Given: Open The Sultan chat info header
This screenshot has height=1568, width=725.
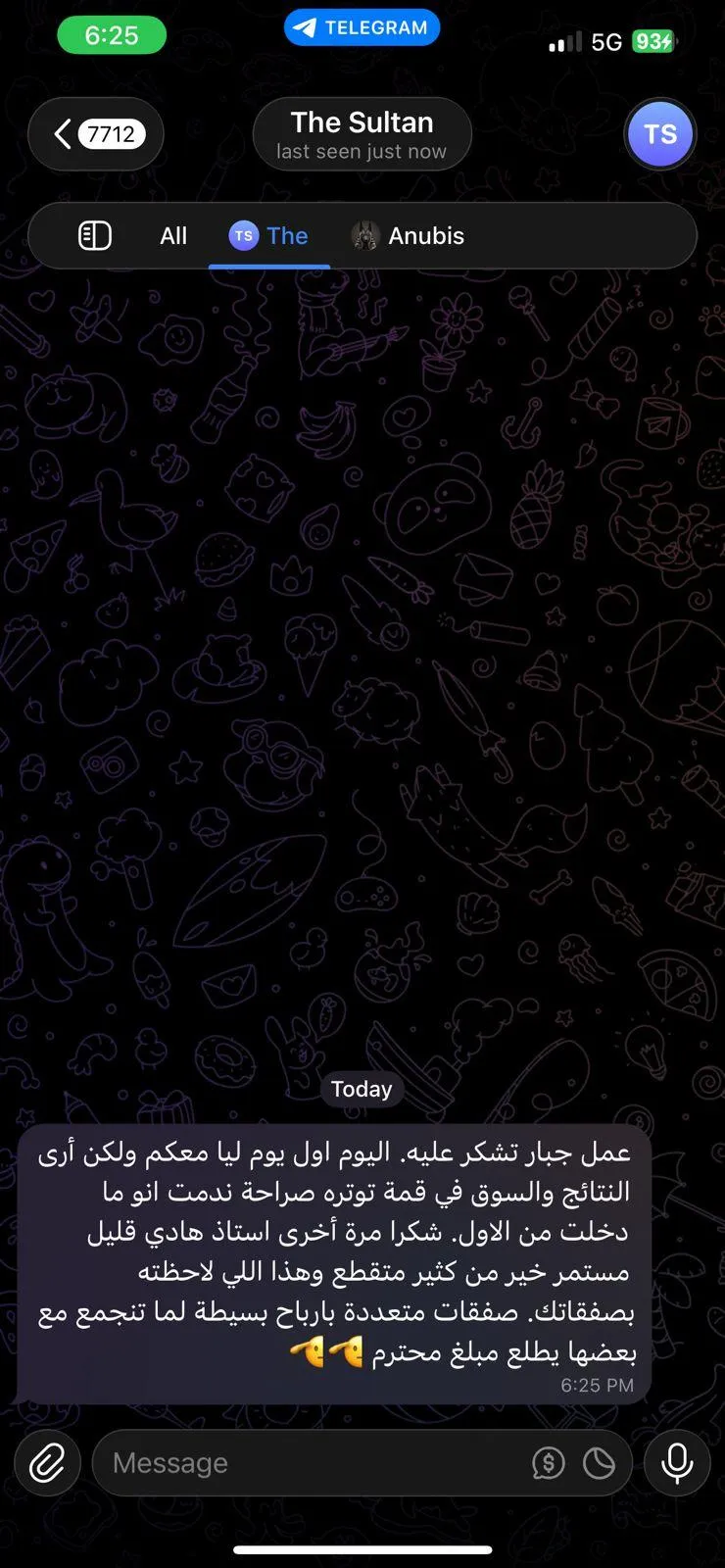Looking at the screenshot, I should click(x=362, y=134).
